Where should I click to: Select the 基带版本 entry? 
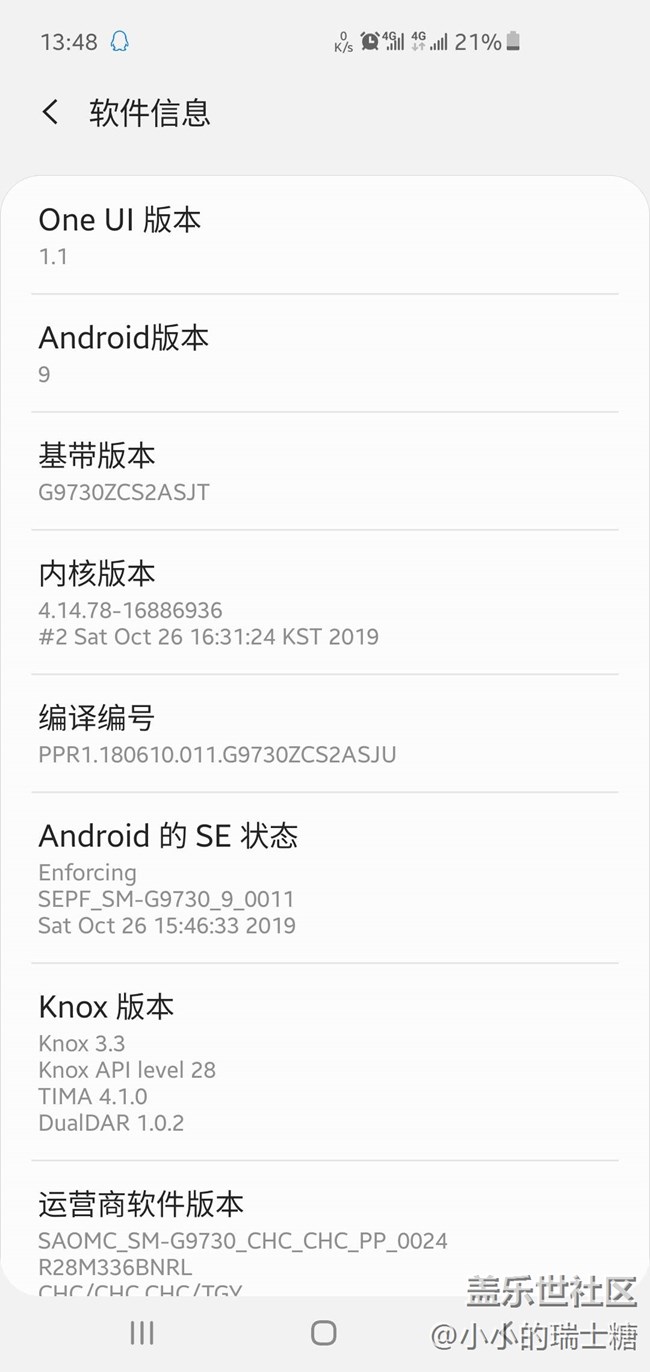pyautogui.click(x=324, y=472)
